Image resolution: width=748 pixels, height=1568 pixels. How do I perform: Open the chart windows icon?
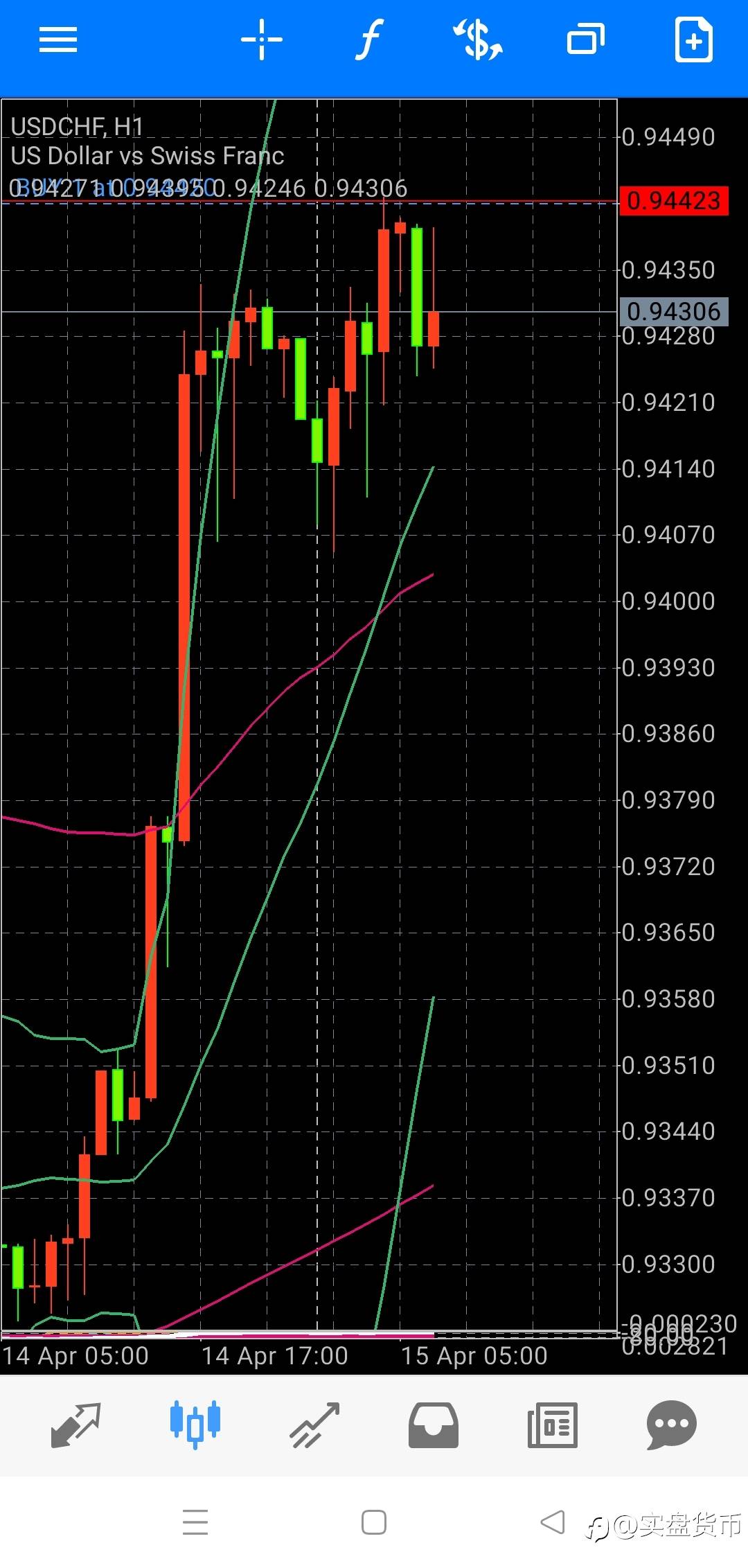coord(586,39)
